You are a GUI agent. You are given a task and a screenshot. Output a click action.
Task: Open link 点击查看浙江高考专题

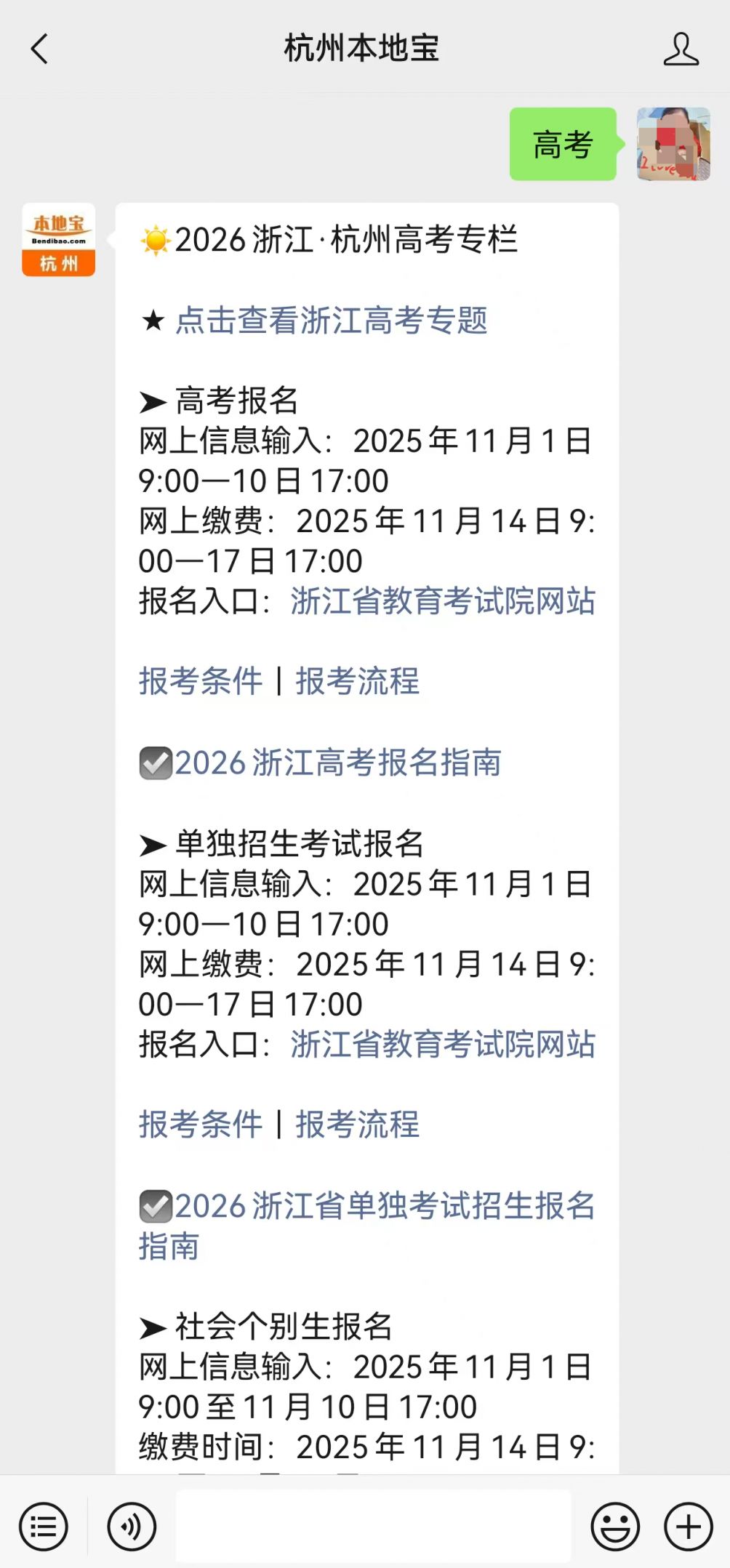click(331, 321)
